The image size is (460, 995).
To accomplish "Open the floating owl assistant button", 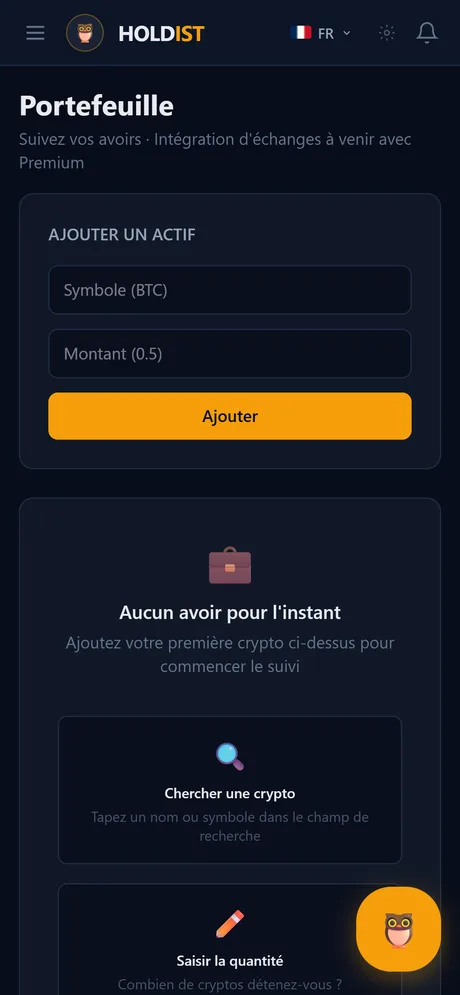I will [398, 929].
